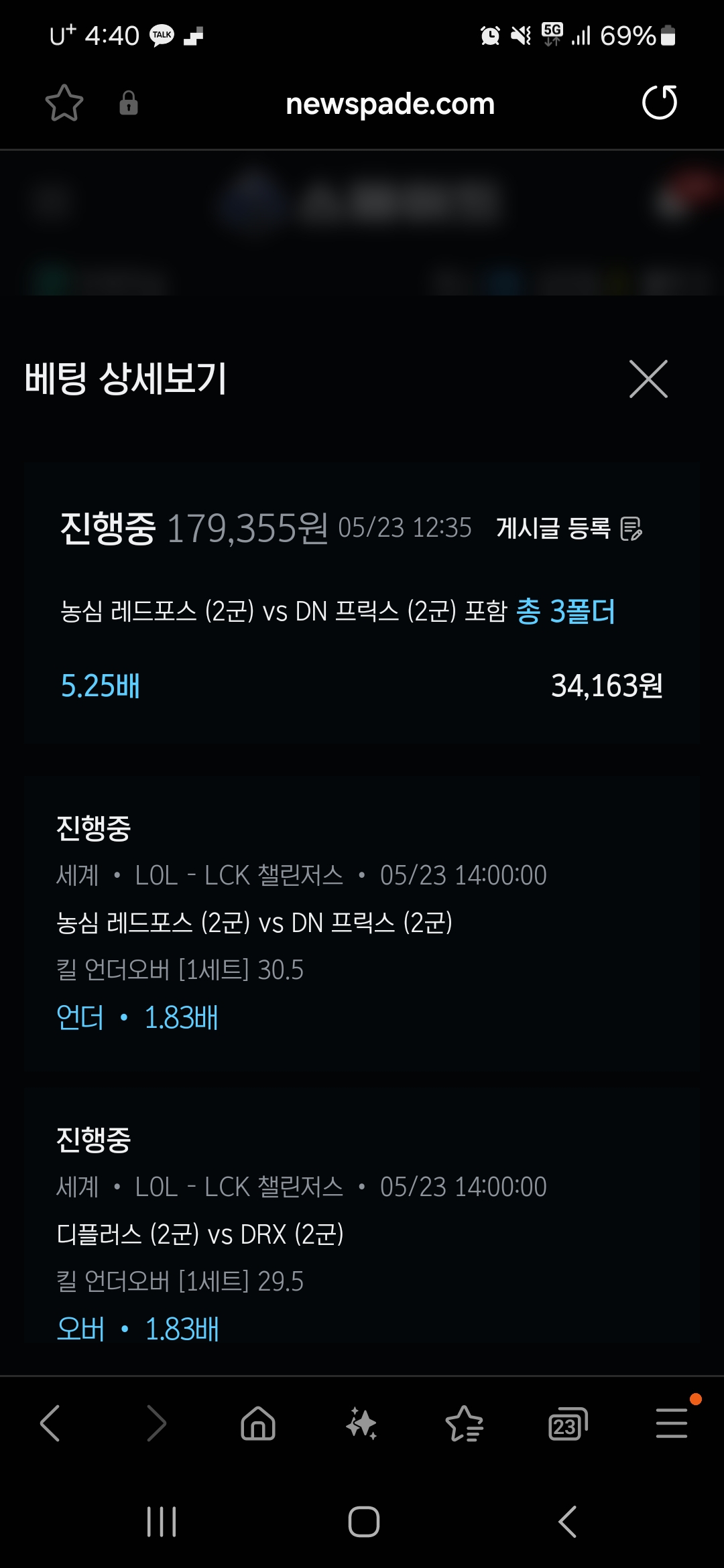724x1568 pixels.
Task: Close the 베팅 상세보기 dialog
Action: pos(648,379)
